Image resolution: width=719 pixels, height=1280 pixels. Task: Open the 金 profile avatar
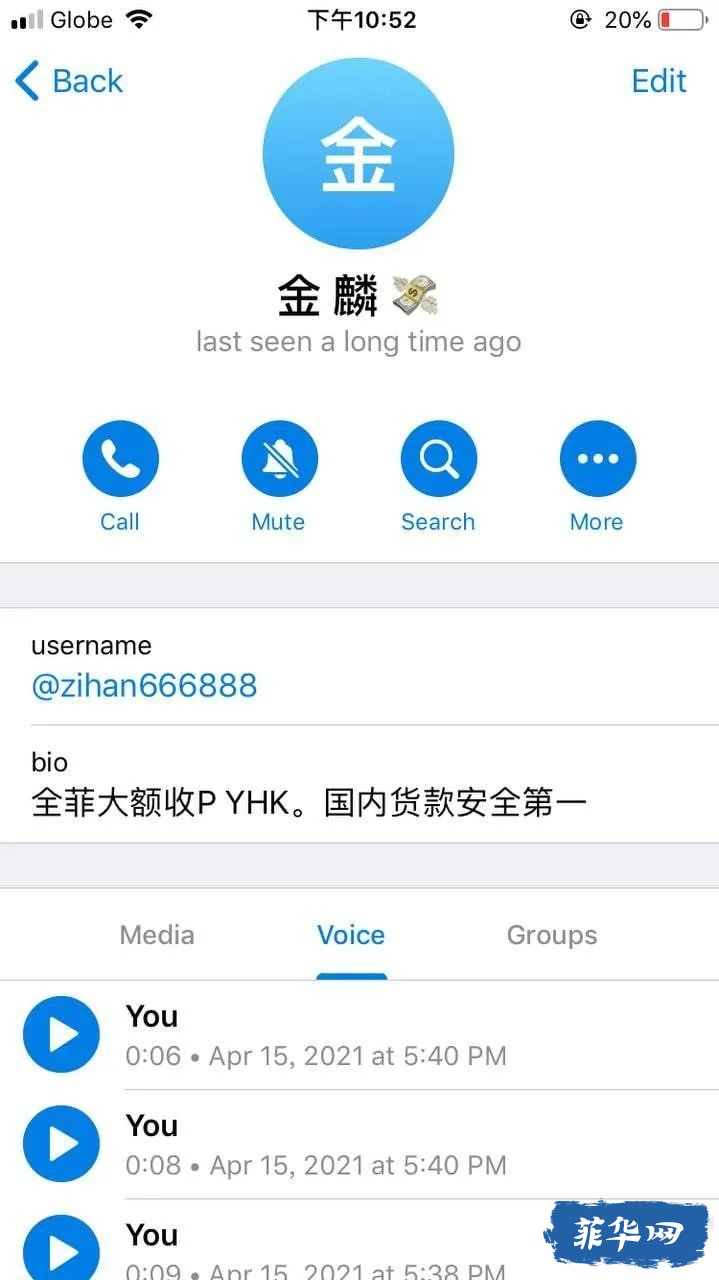tap(358, 153)
